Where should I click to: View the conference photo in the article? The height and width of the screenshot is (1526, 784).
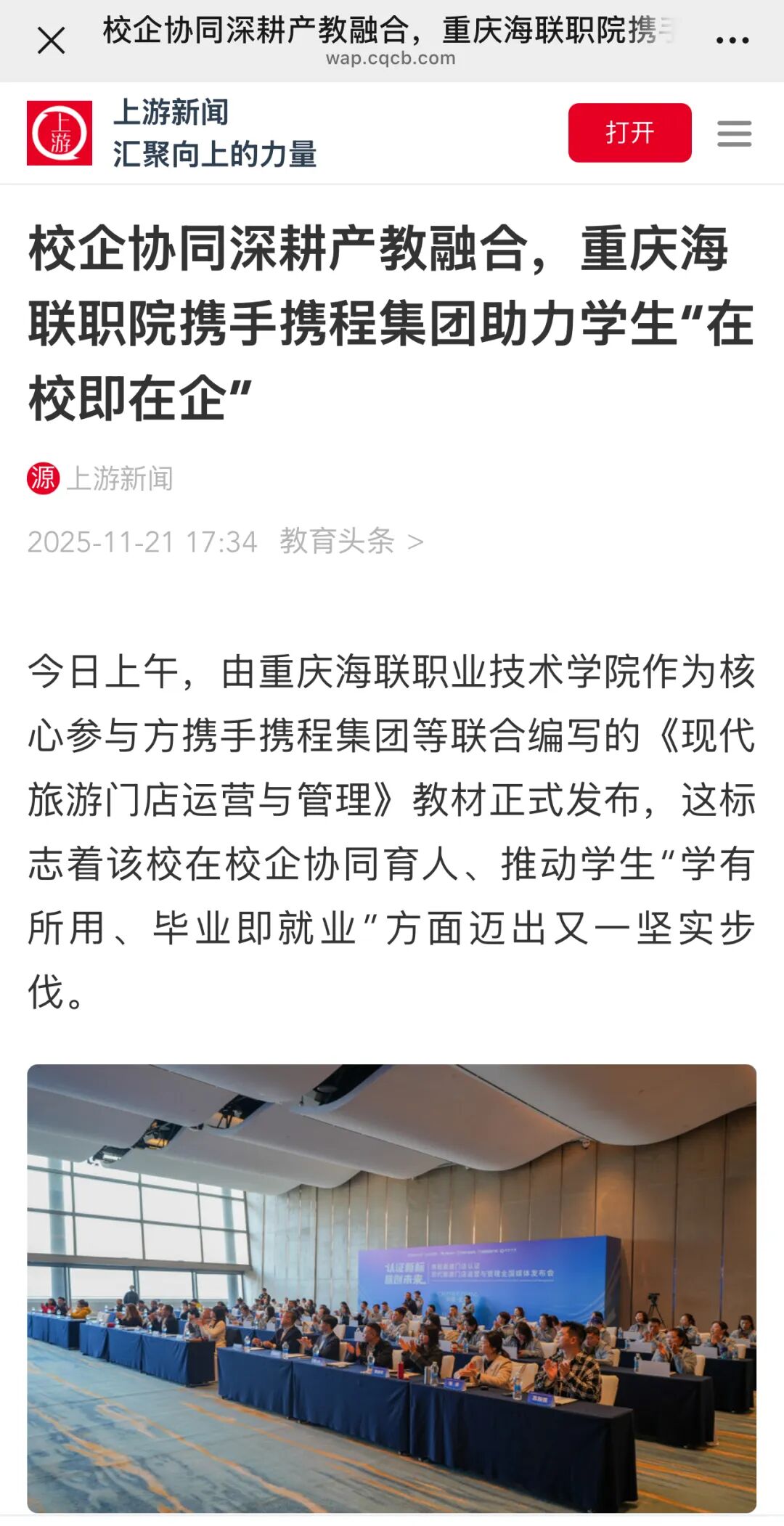pos(392,1288)
